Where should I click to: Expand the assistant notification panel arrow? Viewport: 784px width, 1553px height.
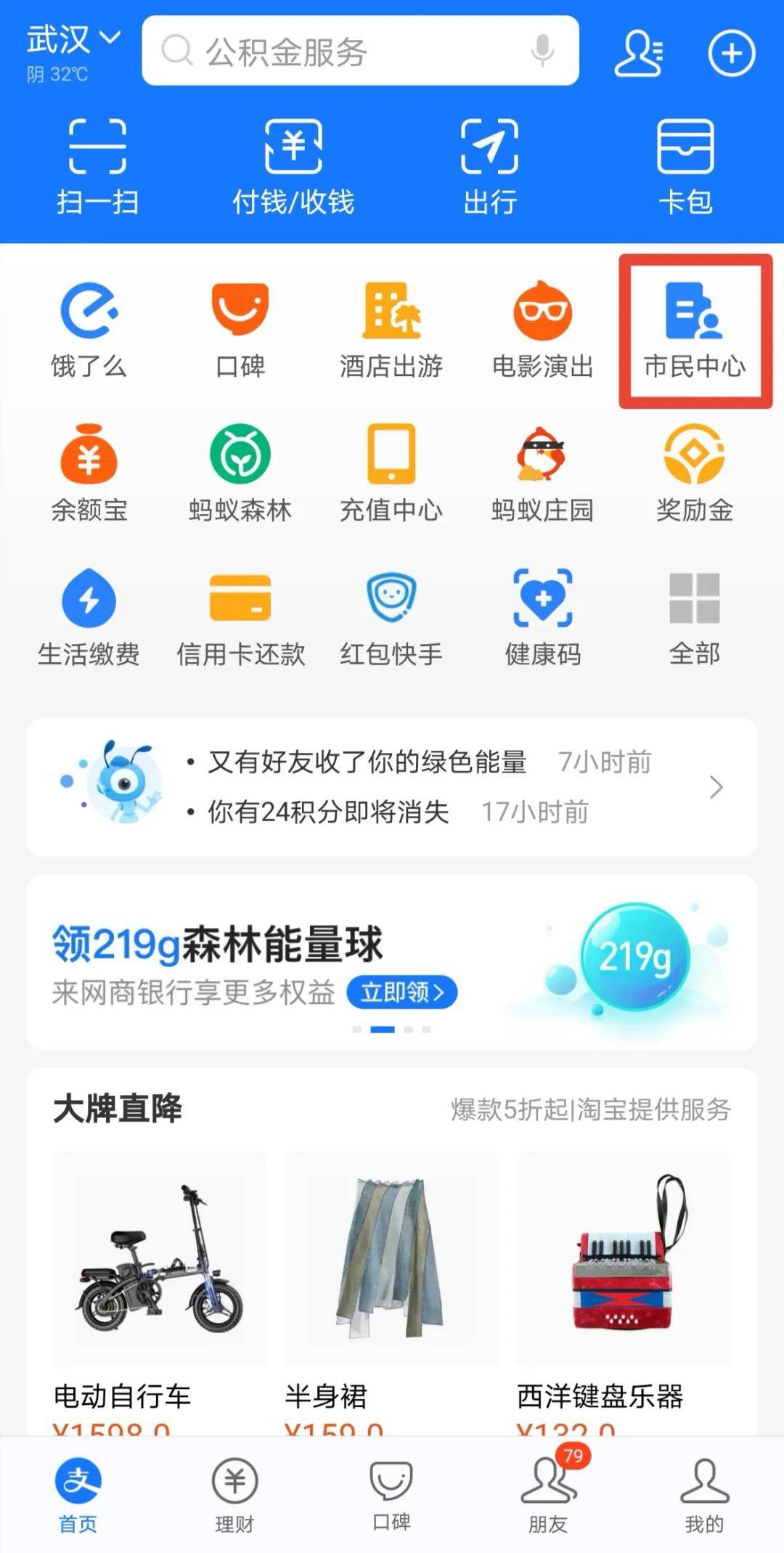[x=717, y=786]
